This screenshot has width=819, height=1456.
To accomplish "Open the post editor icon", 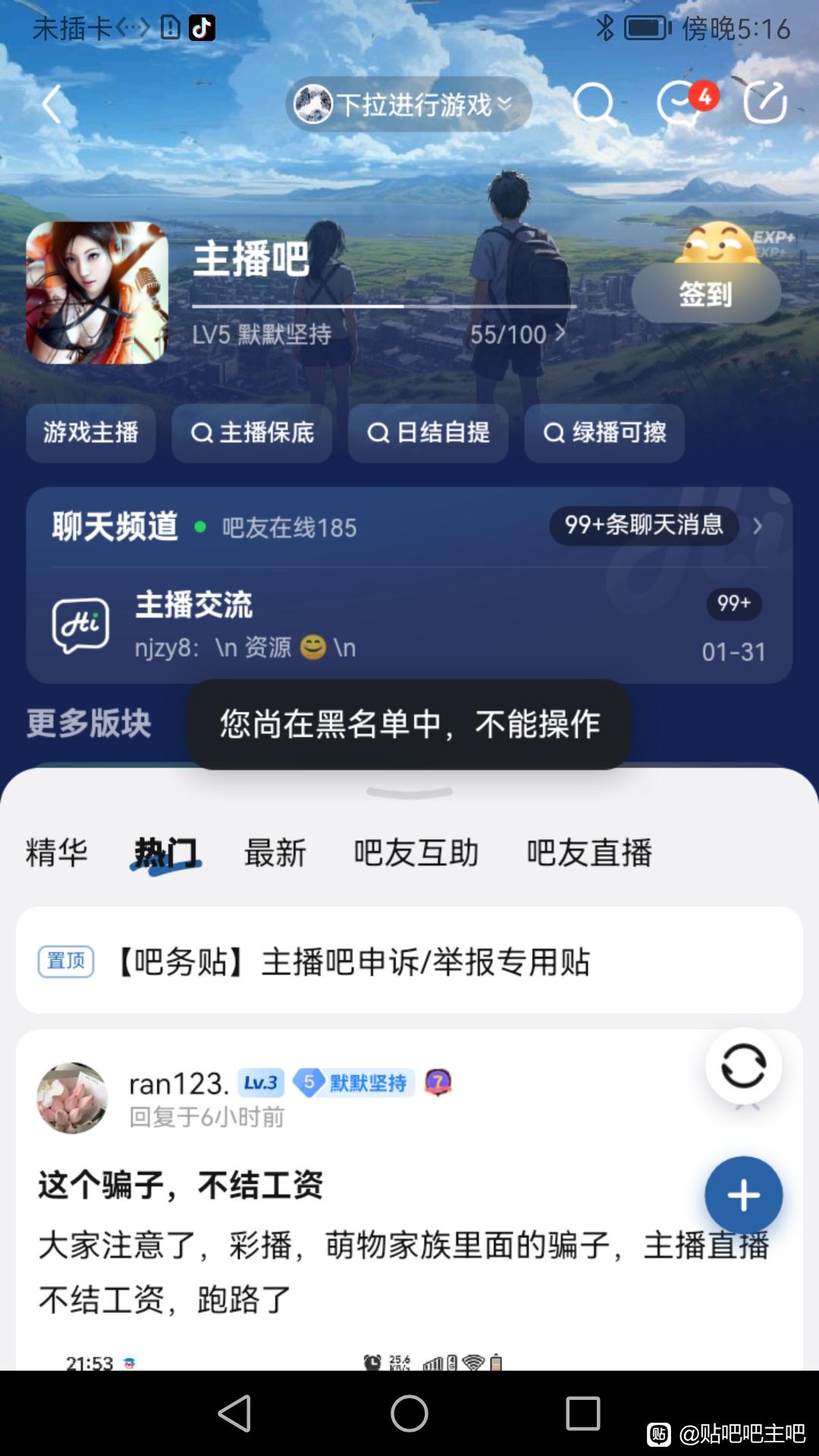I will click(765, 102).
